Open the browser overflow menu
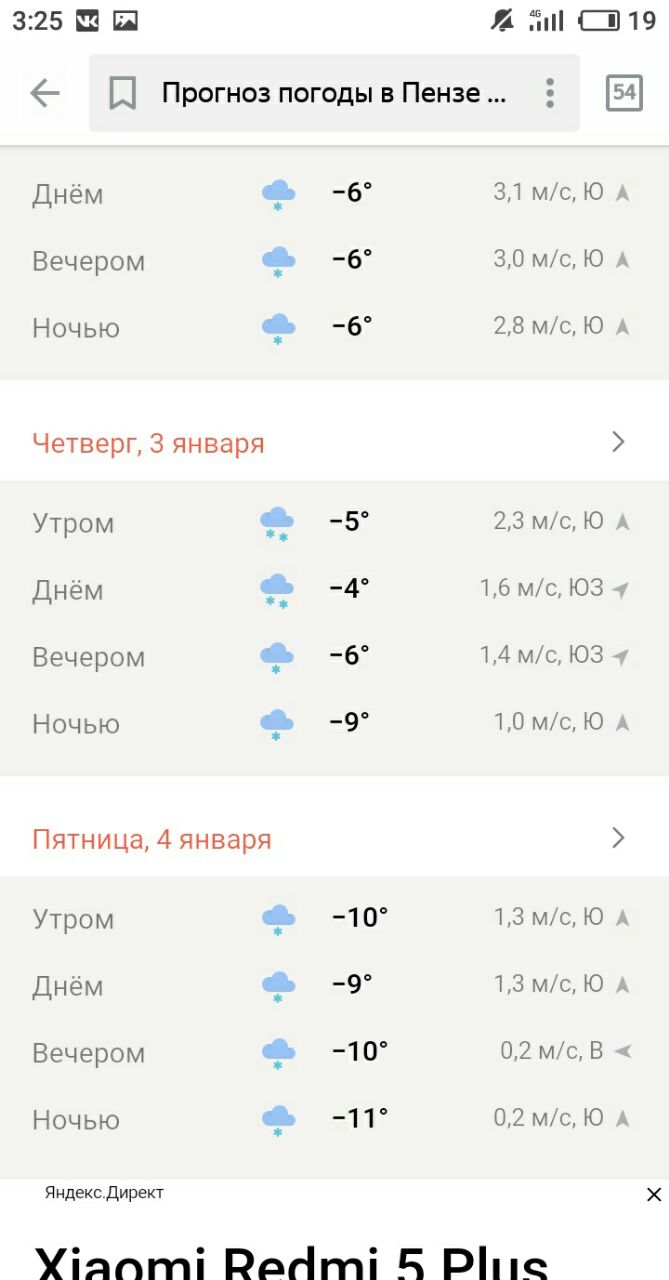 tap(549, 93)
